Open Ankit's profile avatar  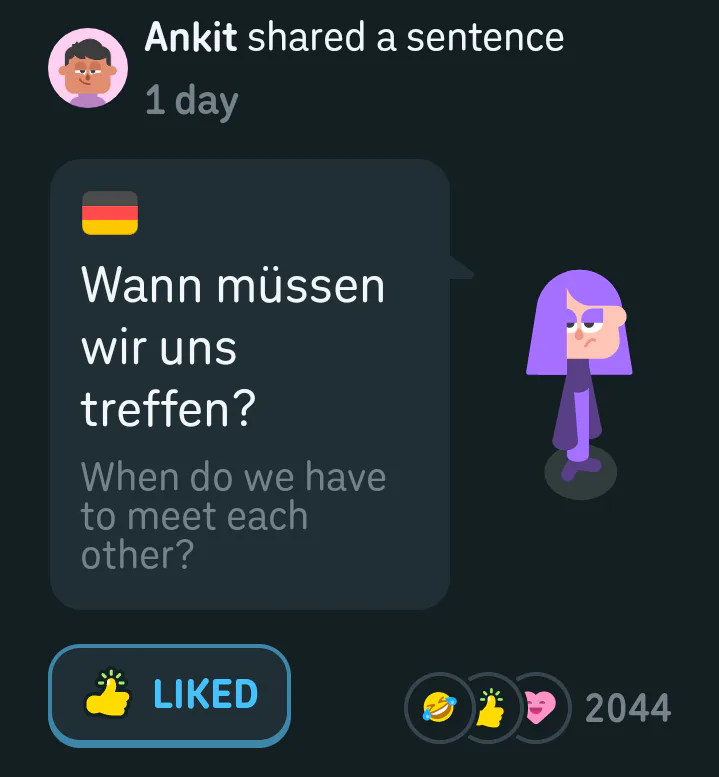click(88, 68)
